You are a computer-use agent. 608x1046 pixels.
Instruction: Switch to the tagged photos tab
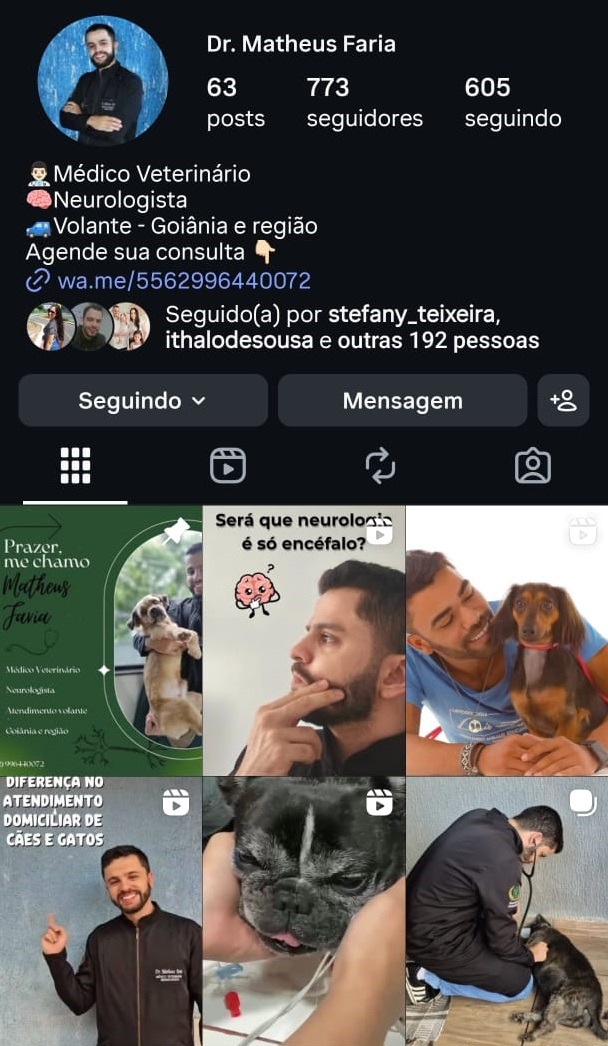tap(532, 465)
